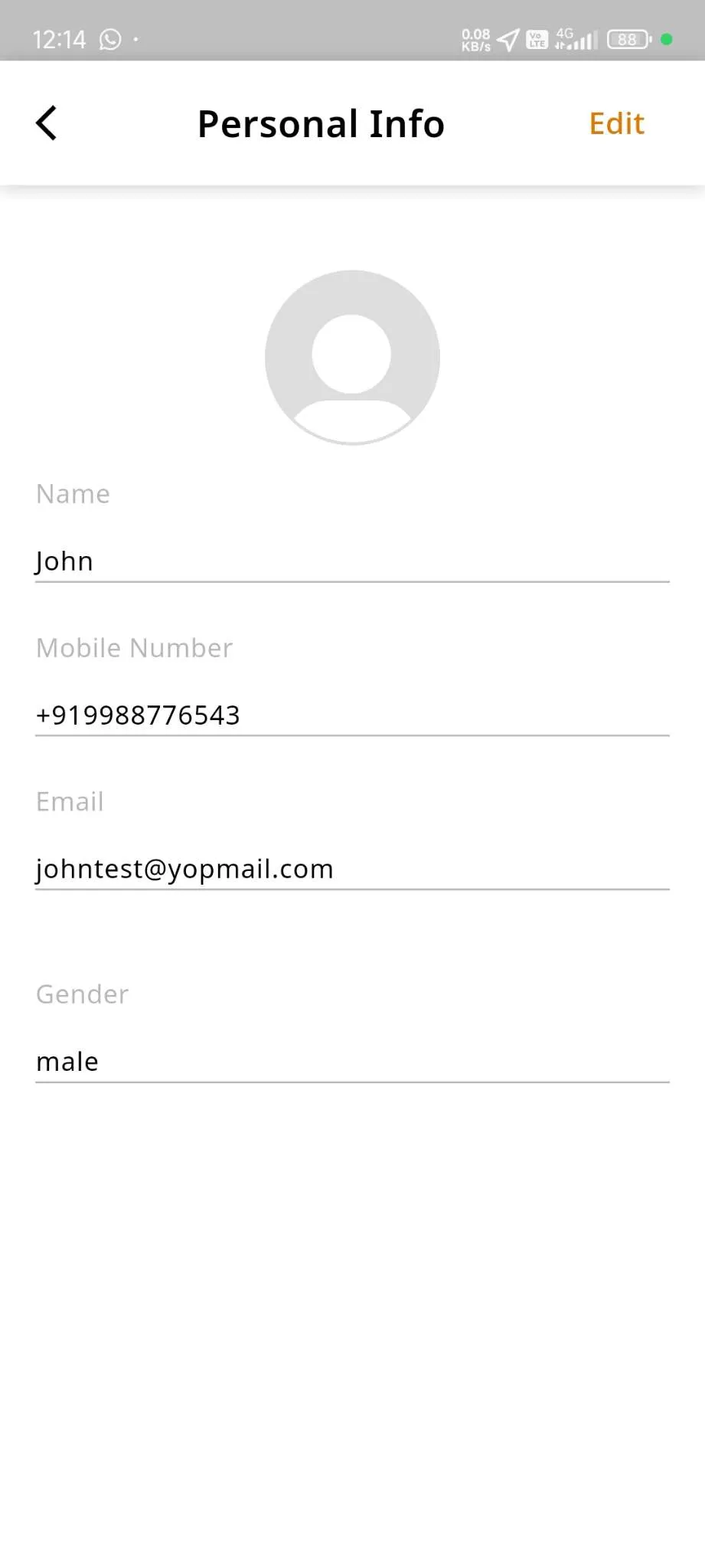Tap the Personal Info title

pos(321,123)
